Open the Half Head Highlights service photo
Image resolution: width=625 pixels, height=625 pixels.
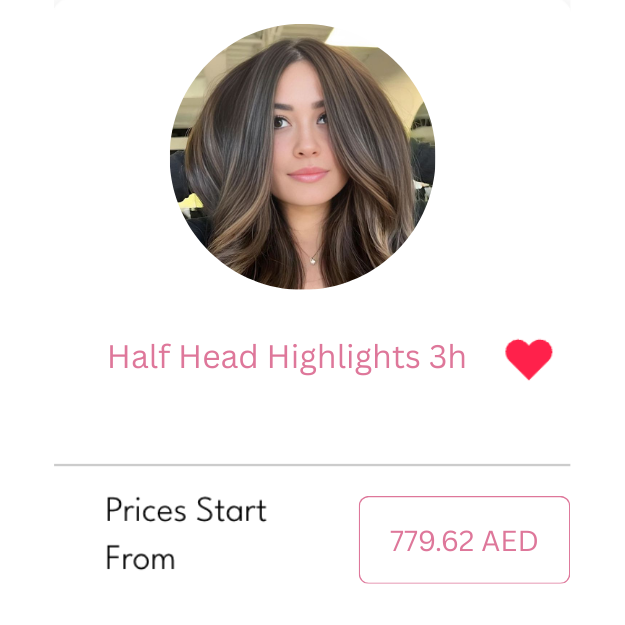tap(302, 159)
